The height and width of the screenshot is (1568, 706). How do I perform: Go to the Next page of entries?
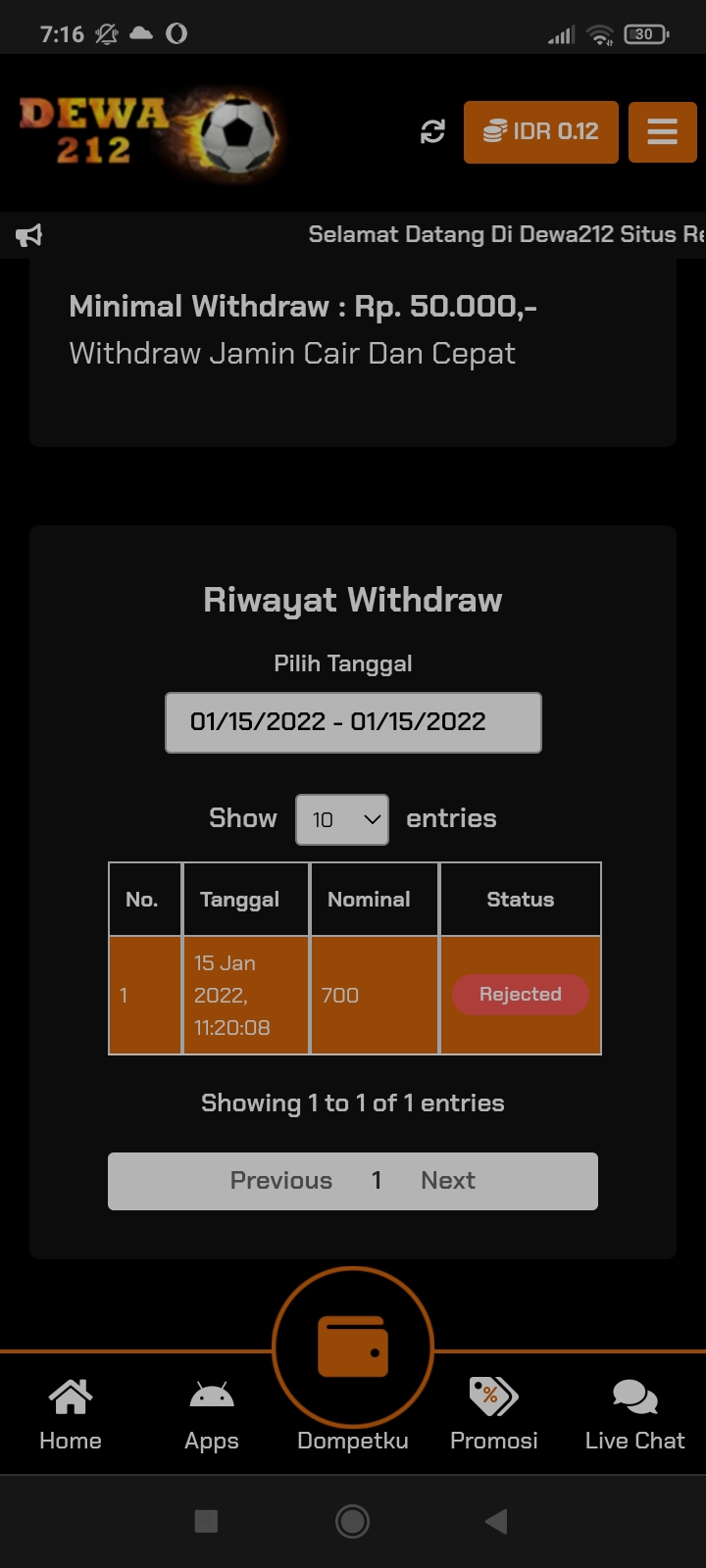(448, 1181)
